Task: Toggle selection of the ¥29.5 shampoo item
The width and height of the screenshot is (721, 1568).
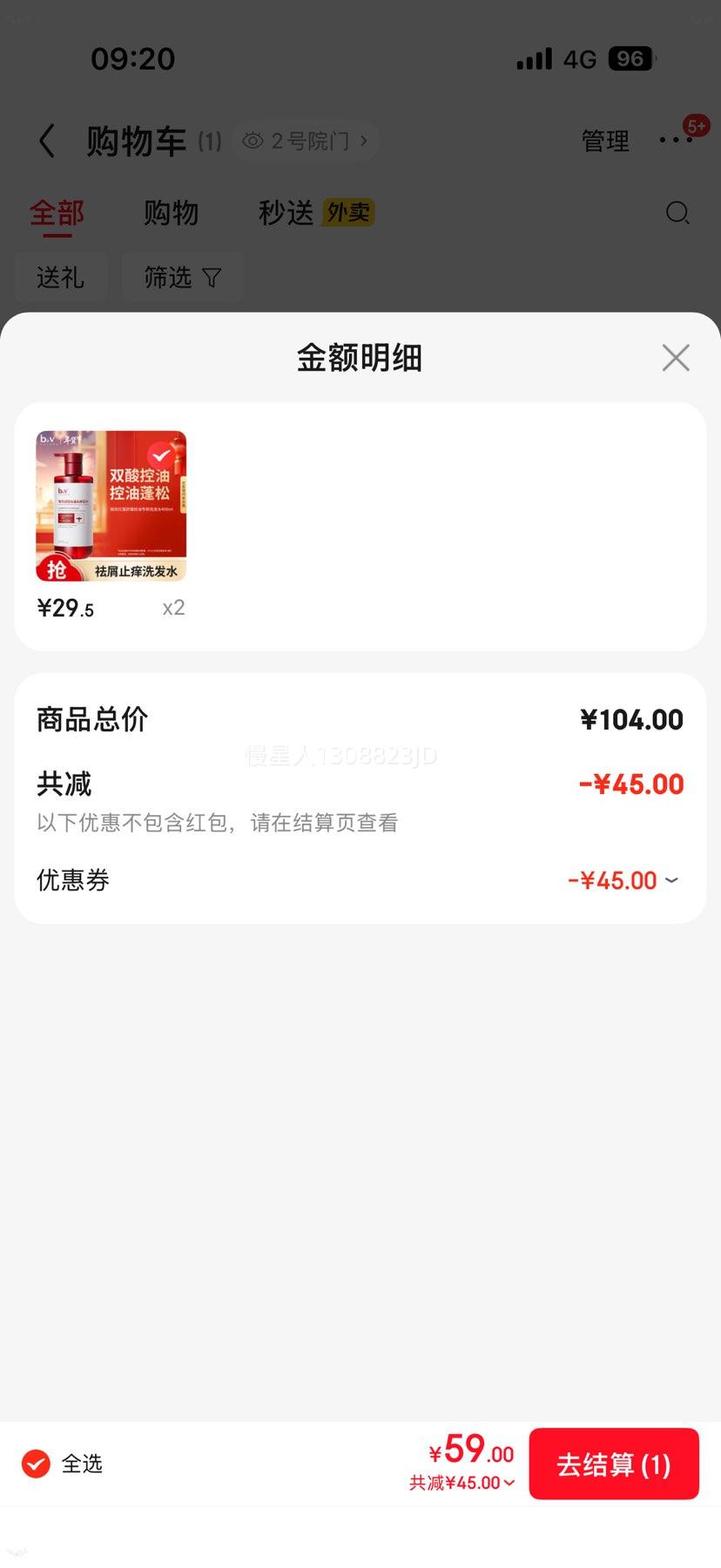Action: (x=111, y=505)
